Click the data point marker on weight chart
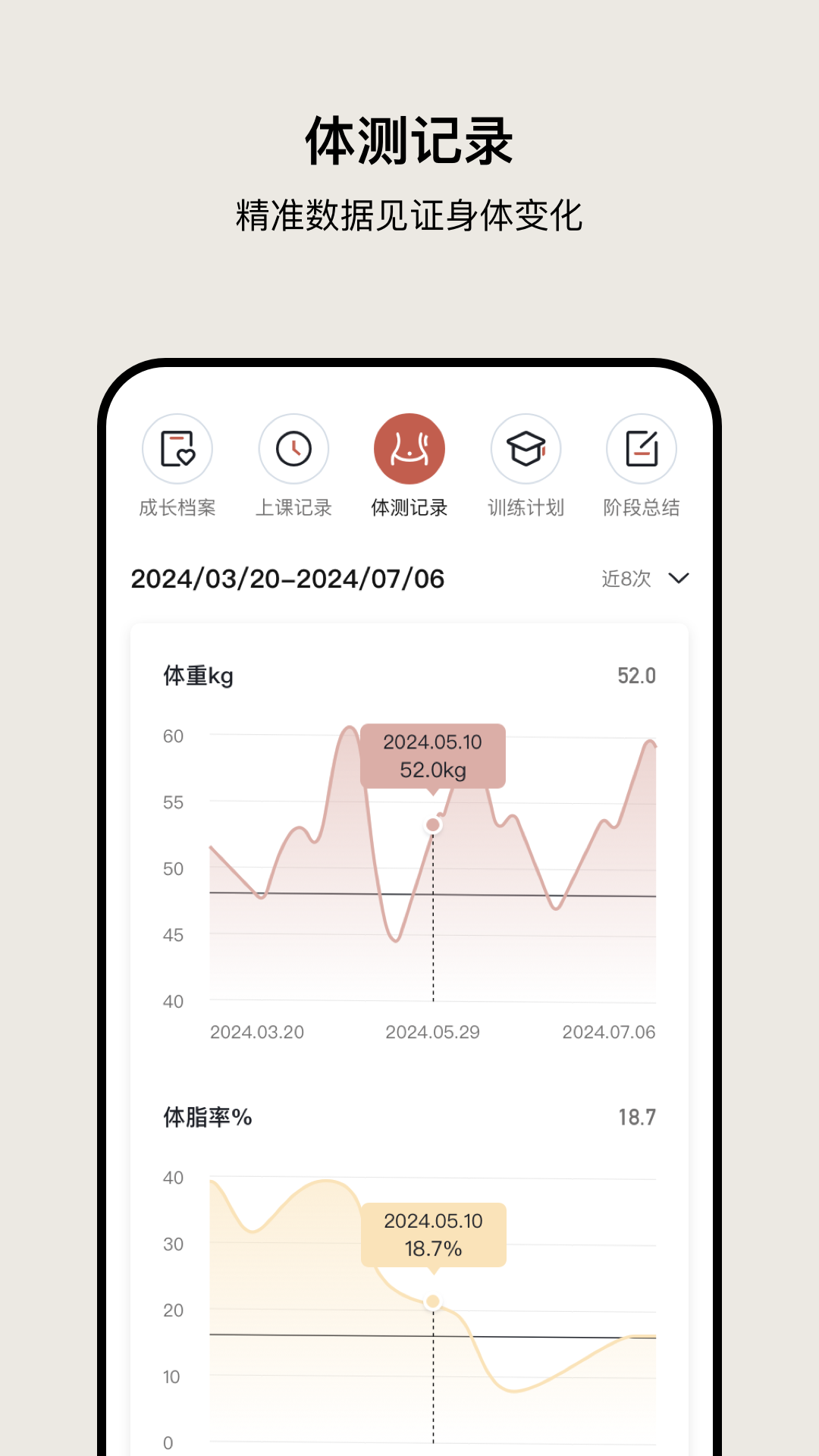The width and height of the screenshot is (819, 1456). click(x=432, y=824)
